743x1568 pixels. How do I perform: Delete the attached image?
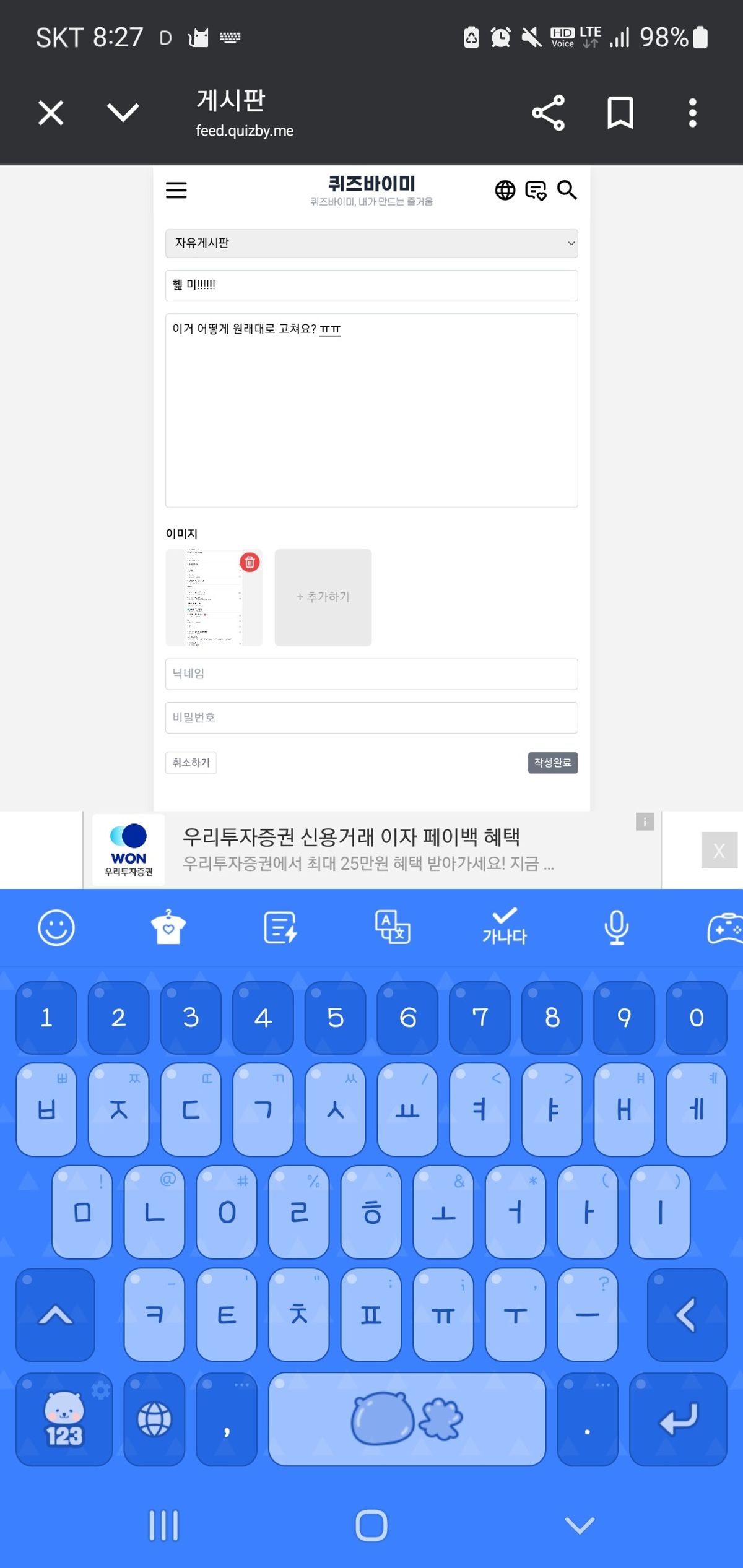(250, 562)
